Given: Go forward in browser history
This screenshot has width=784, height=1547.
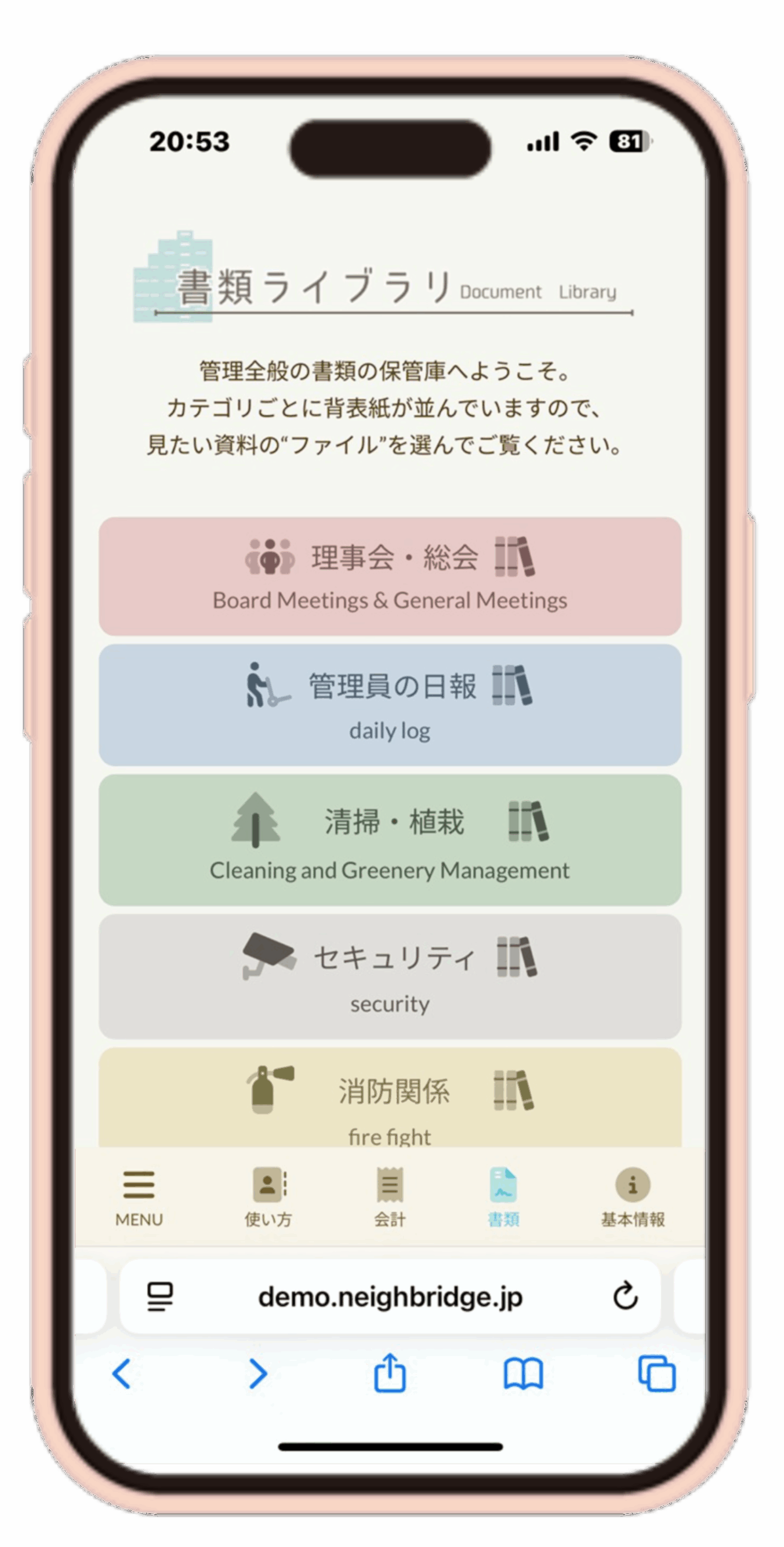Looking at the screenshot, I should 258,1374.
